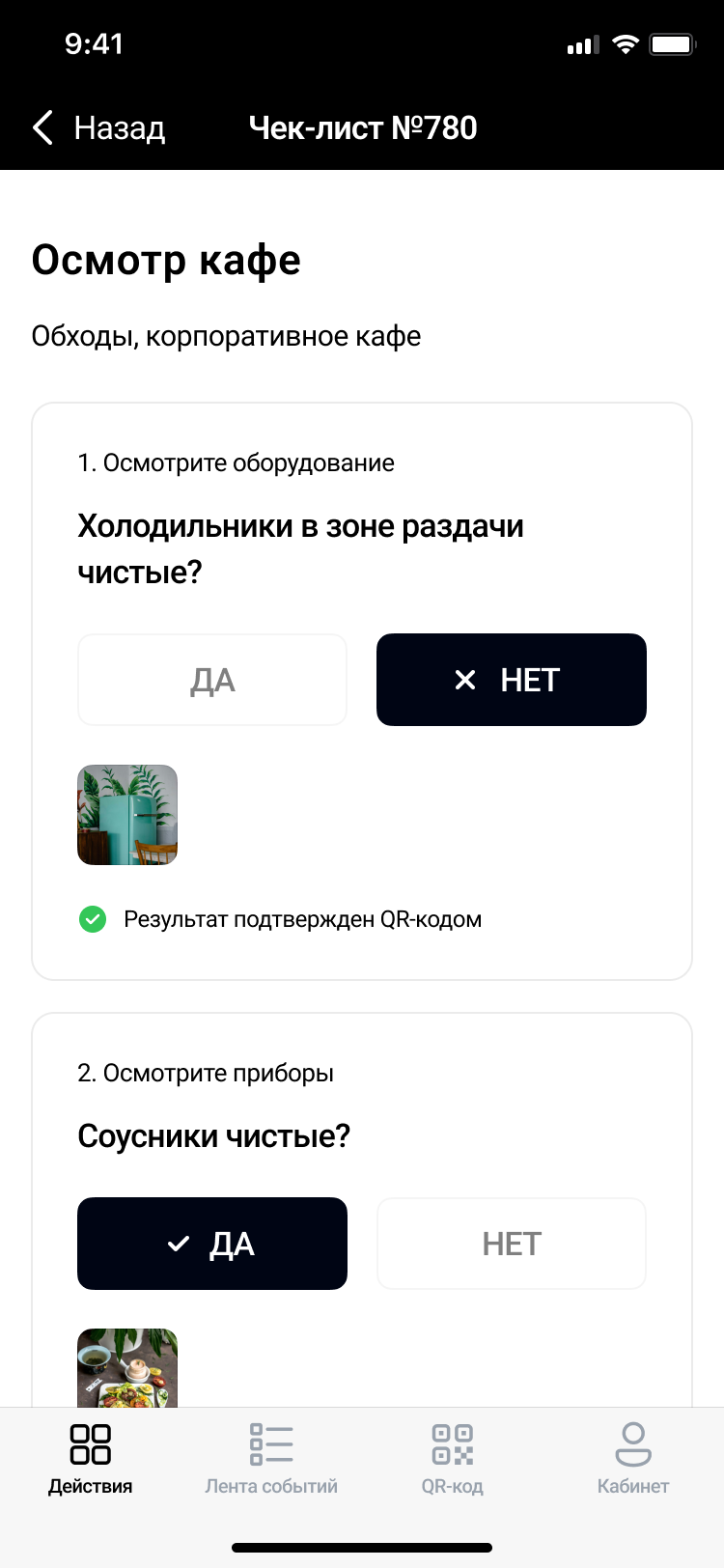Answer ДА for clean refrigerators question
The image size is (724, 1568).
[x=212, y=680]
